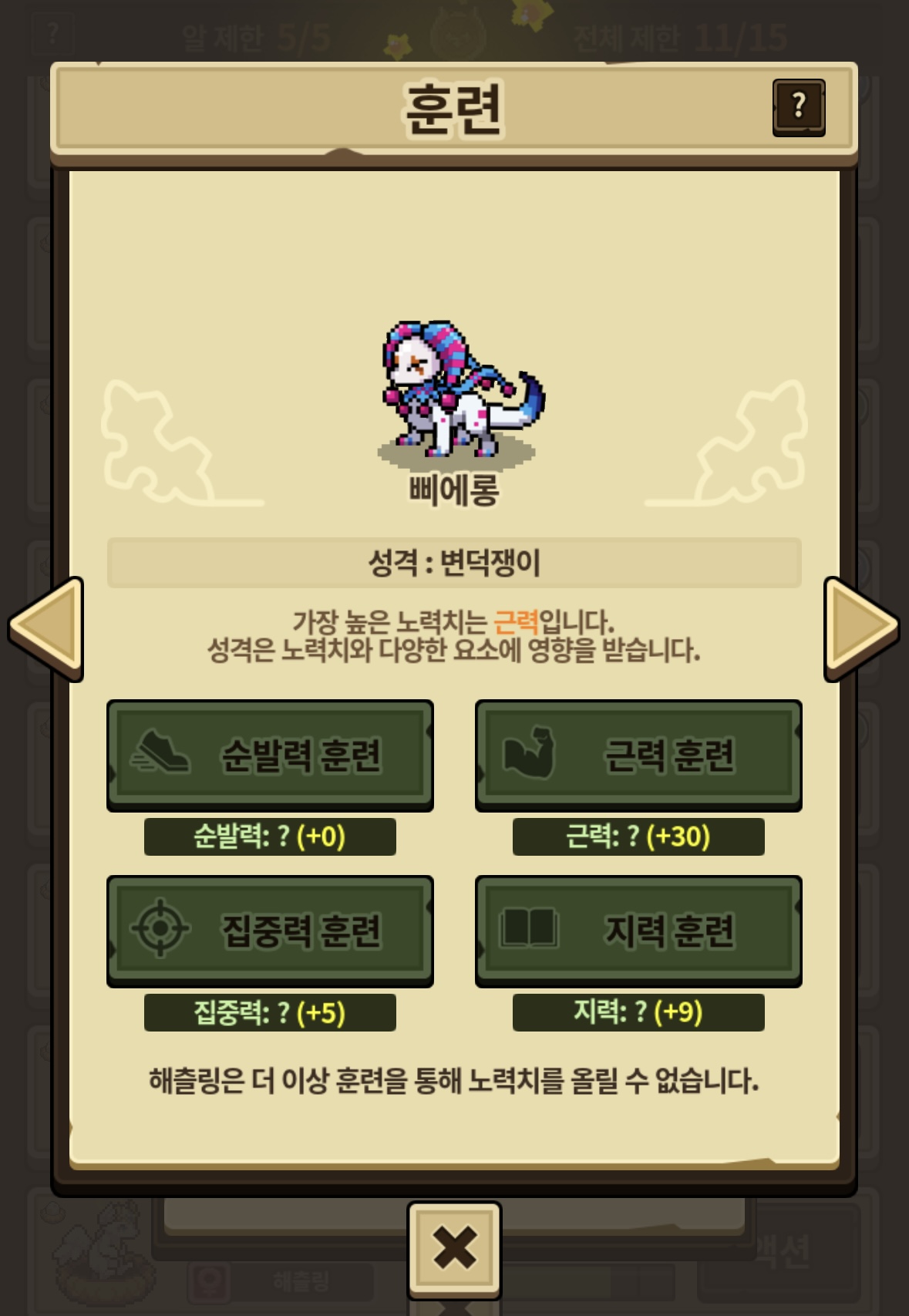Choose 집중력 훈련 button
909x1316 pixels.
coord(270,930)
